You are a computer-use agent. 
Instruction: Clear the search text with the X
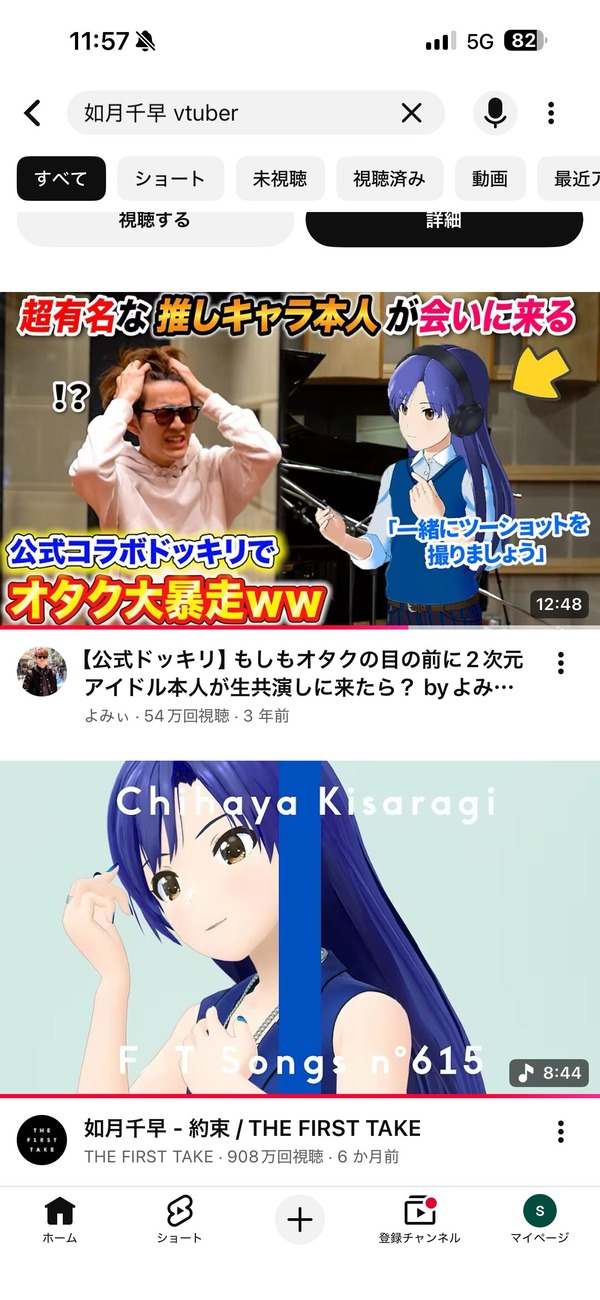click(x=411, y=113)
